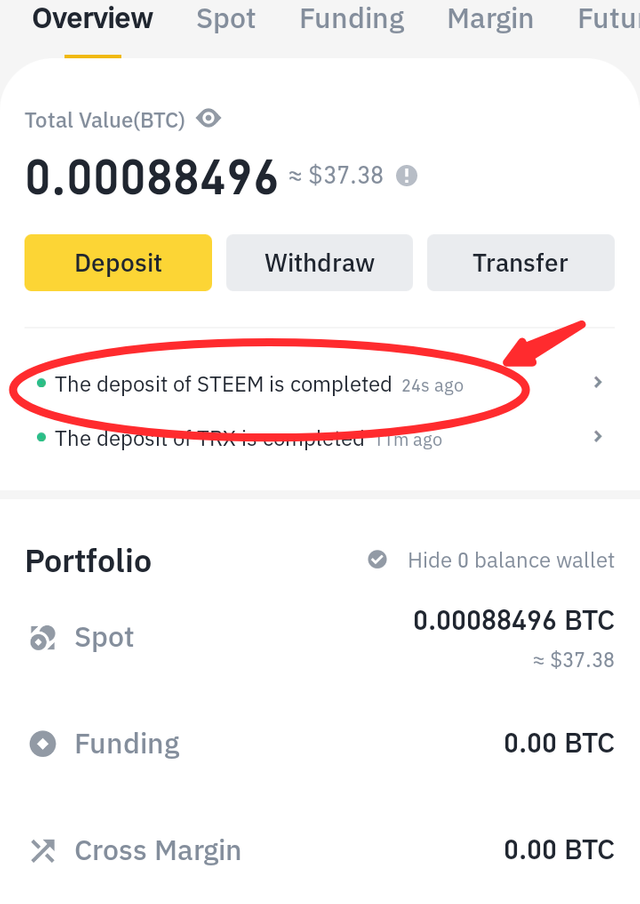This screenshot has width=640, height=904.
Task: Tap the Deposit button
Action: [x=118, y=263]
